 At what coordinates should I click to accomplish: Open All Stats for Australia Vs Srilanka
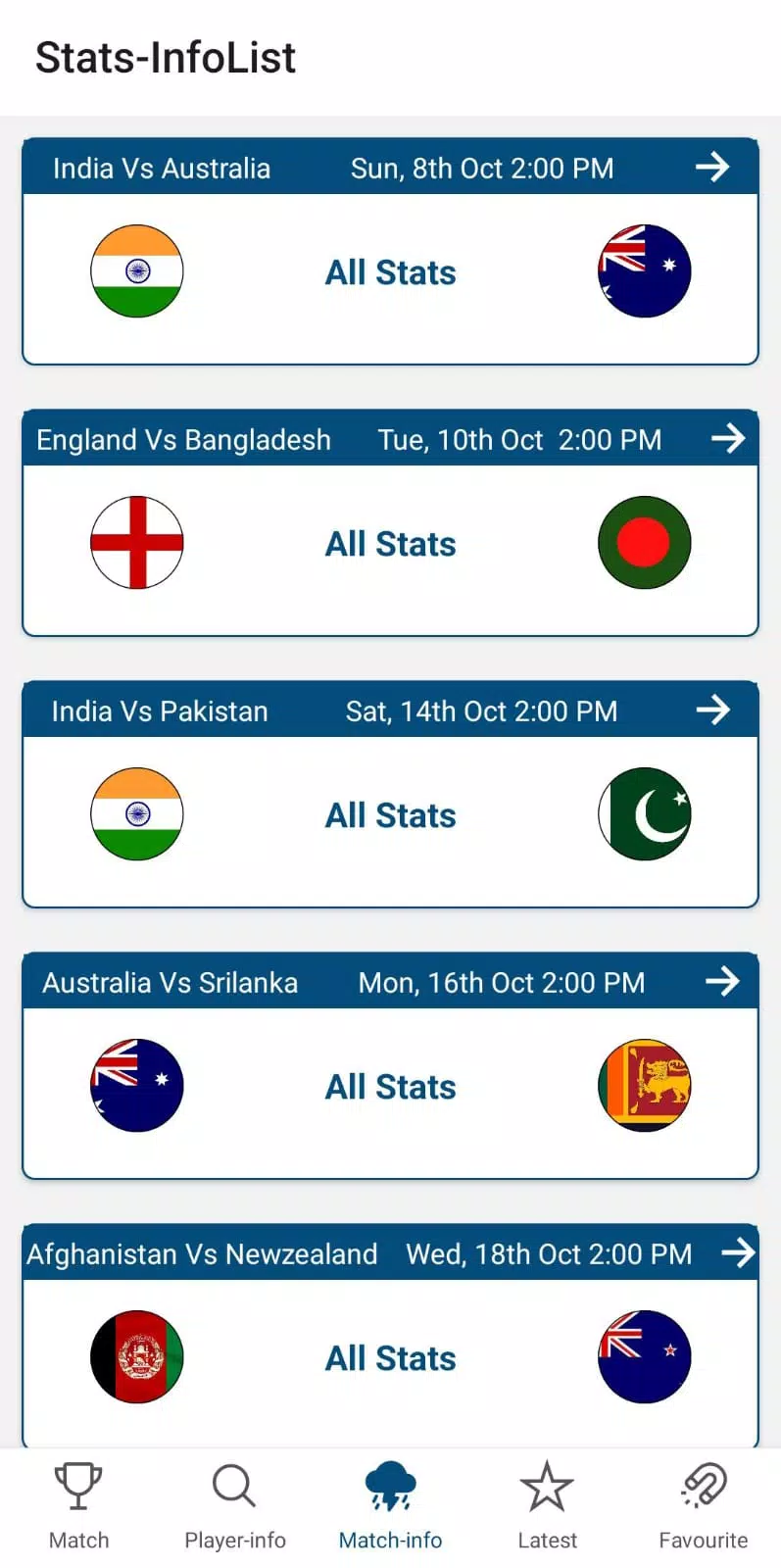[390, 1087]
